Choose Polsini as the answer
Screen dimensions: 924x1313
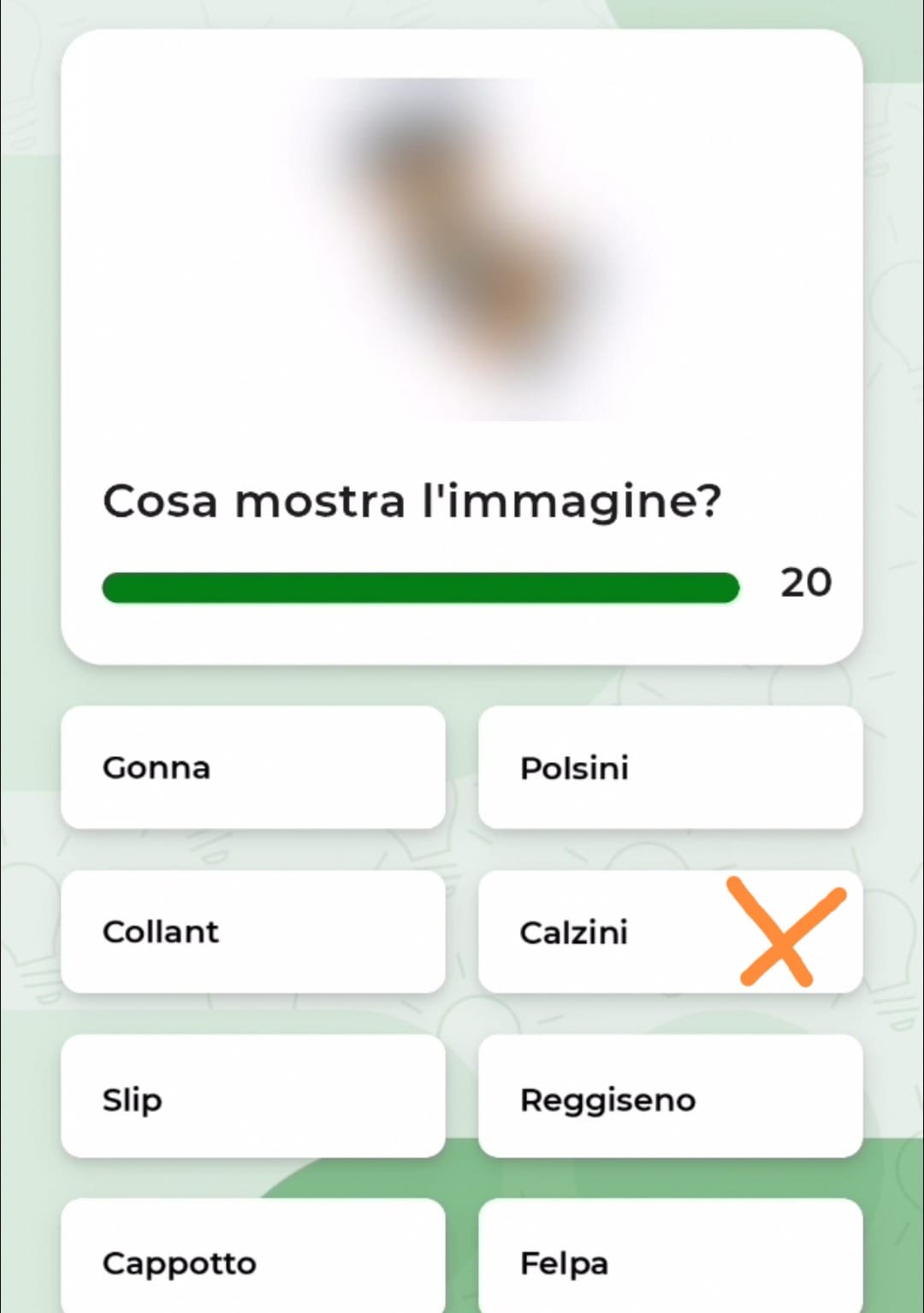(x=670, y=767)
